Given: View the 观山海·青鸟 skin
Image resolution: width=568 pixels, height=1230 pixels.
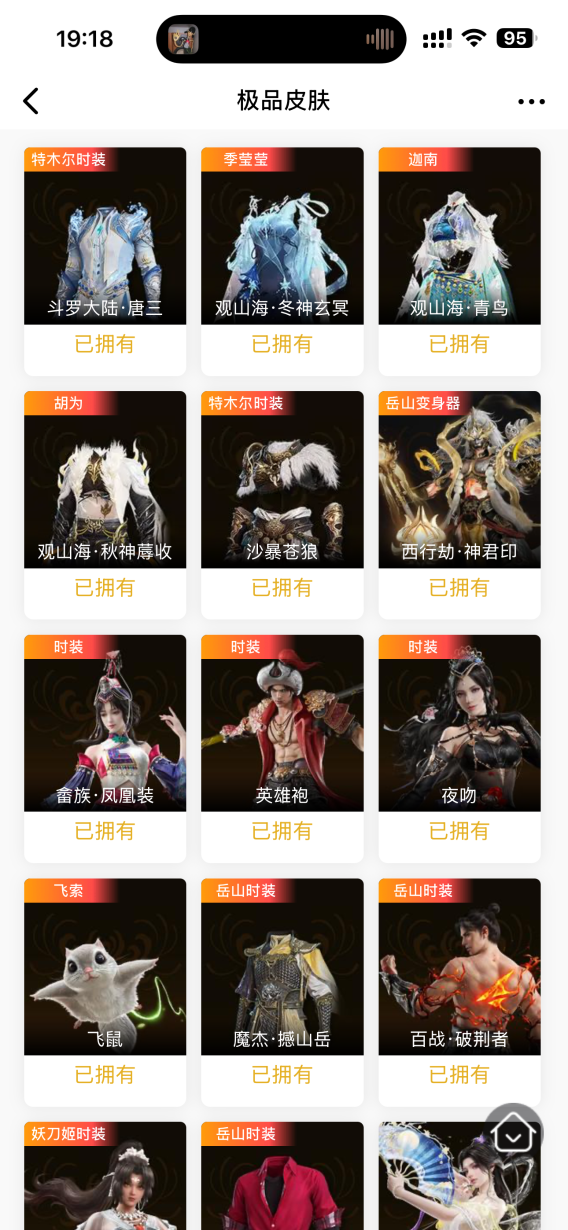Looking at the screenshot, I should [459, 261].
